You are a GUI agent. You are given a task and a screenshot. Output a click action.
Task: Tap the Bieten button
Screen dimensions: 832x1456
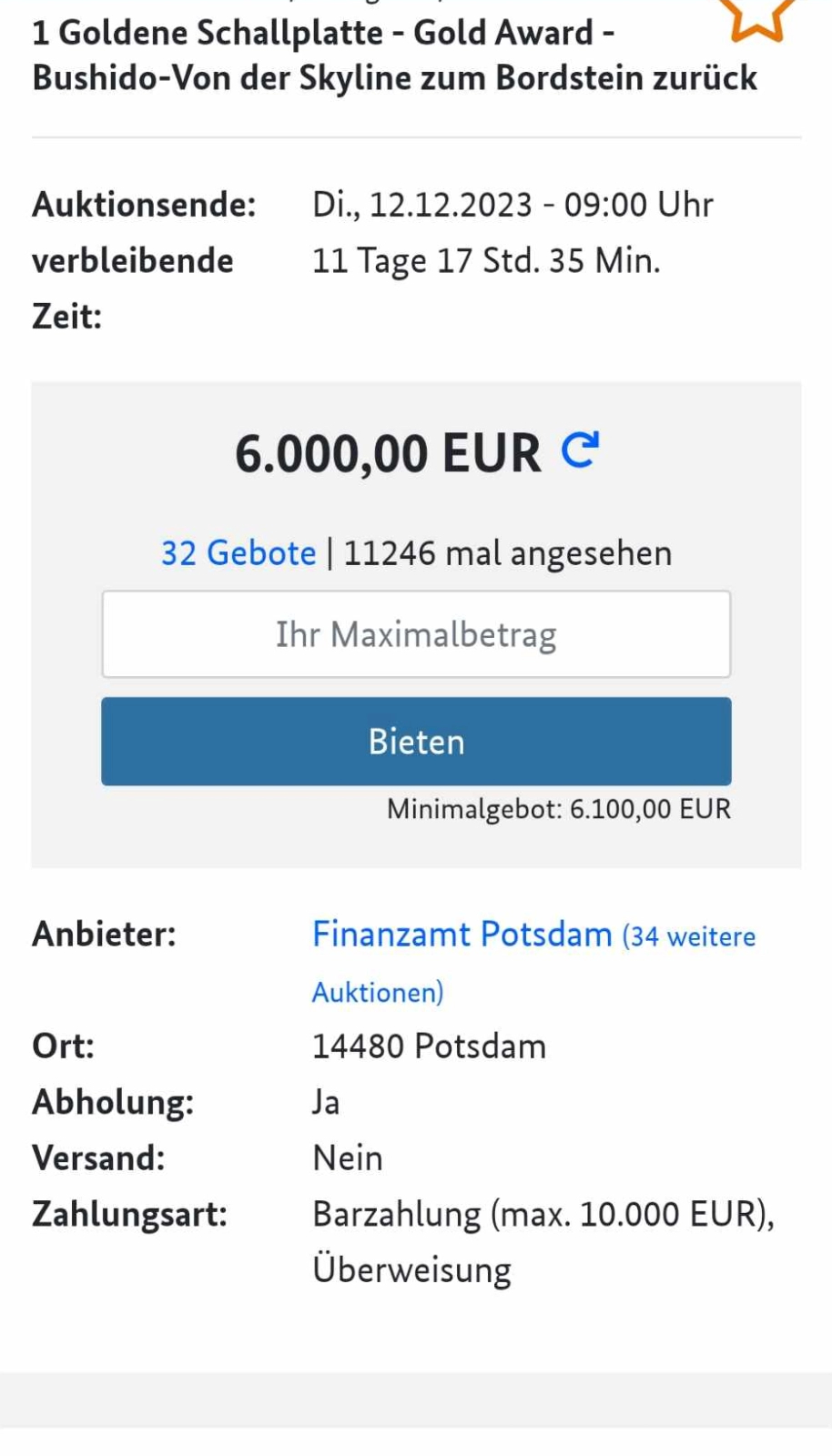point(416,742)
